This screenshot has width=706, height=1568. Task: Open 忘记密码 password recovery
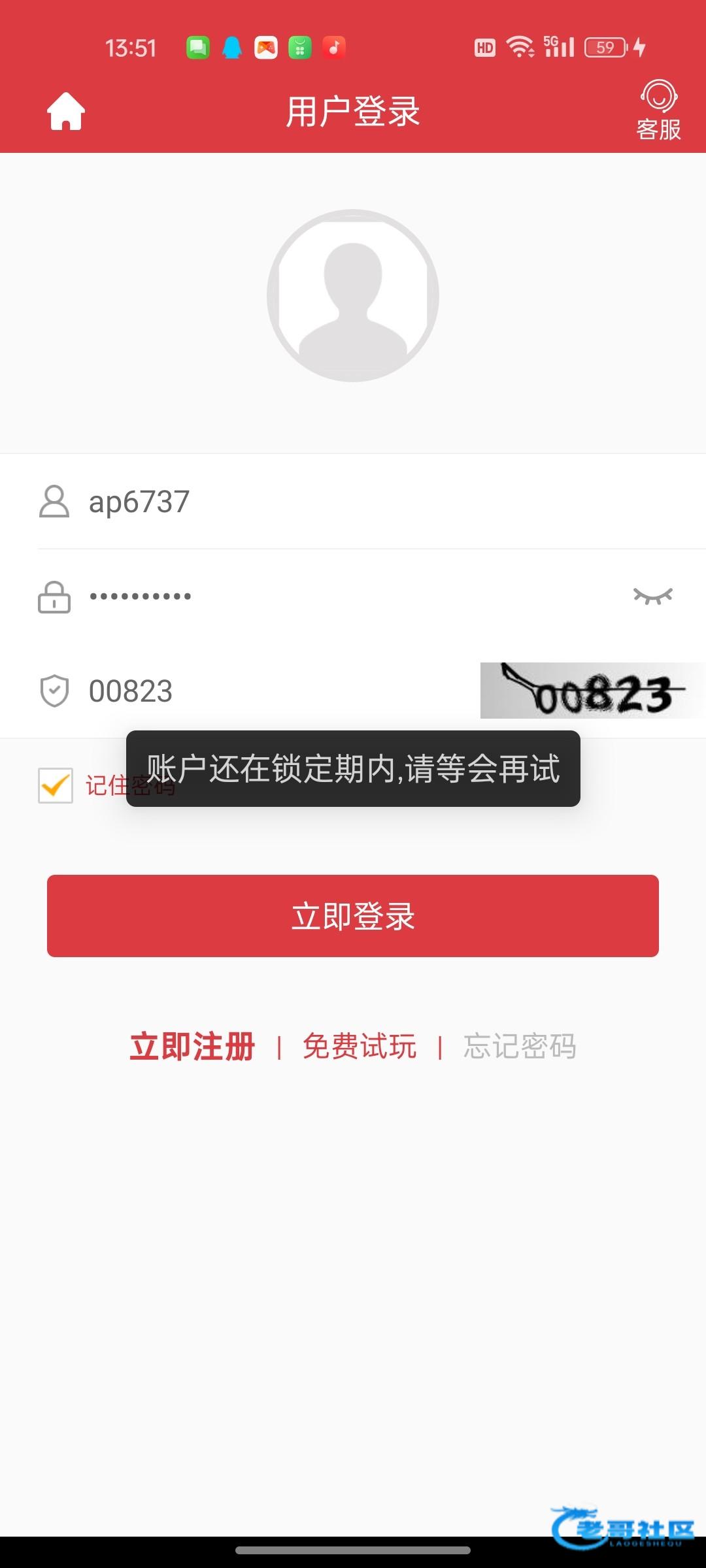tap(520, 1047)
